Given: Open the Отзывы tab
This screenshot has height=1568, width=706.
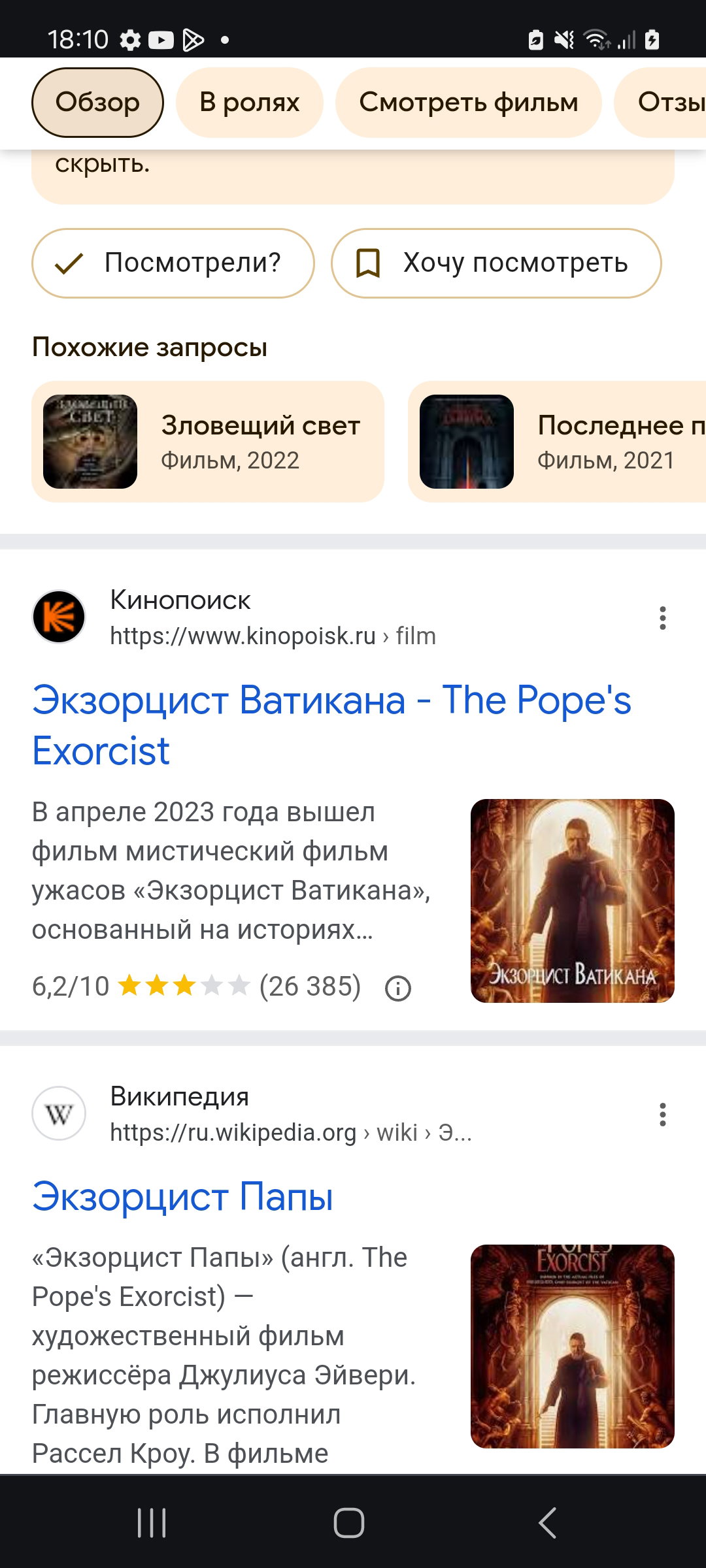Looking at the screenshot, I should (x=662, y=103).
